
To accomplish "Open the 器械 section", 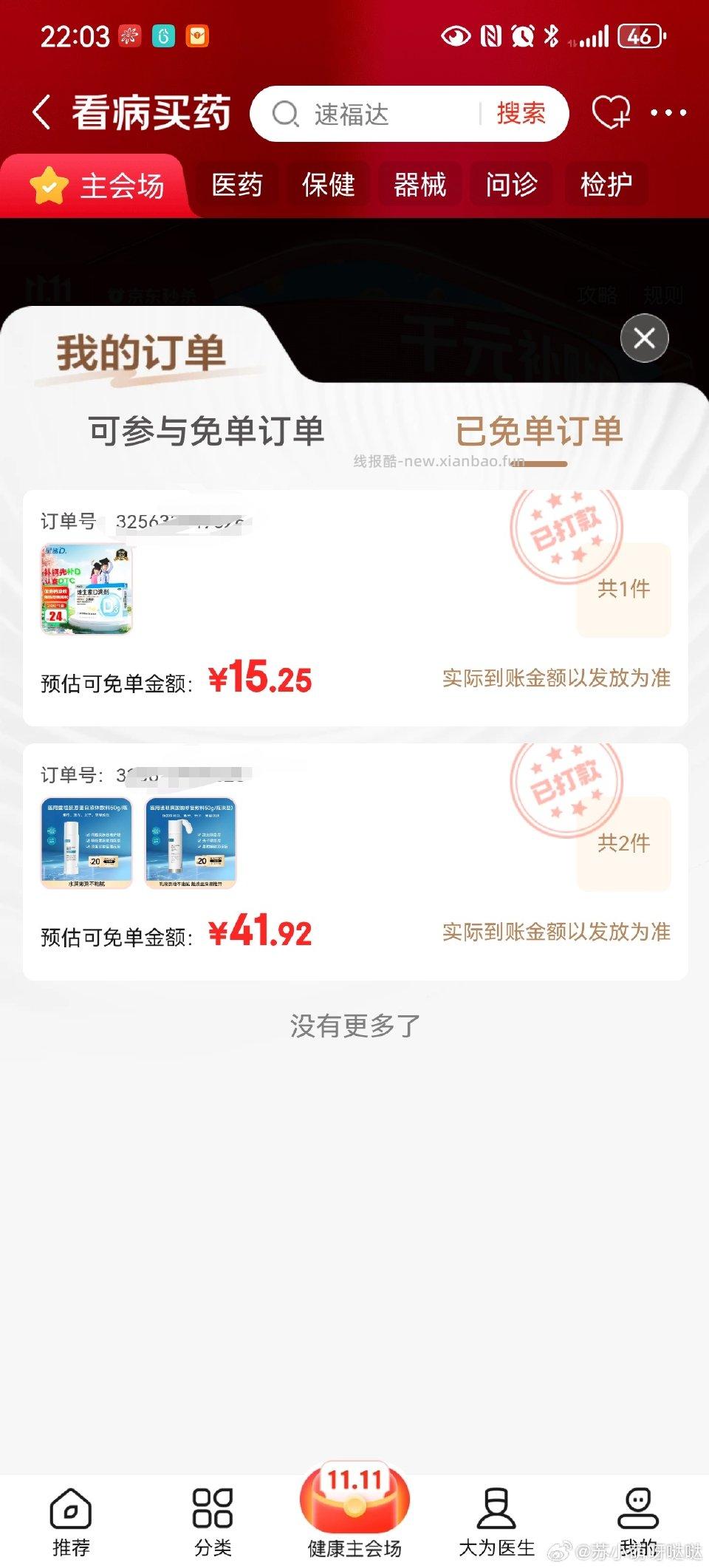I will pos(419,185).
